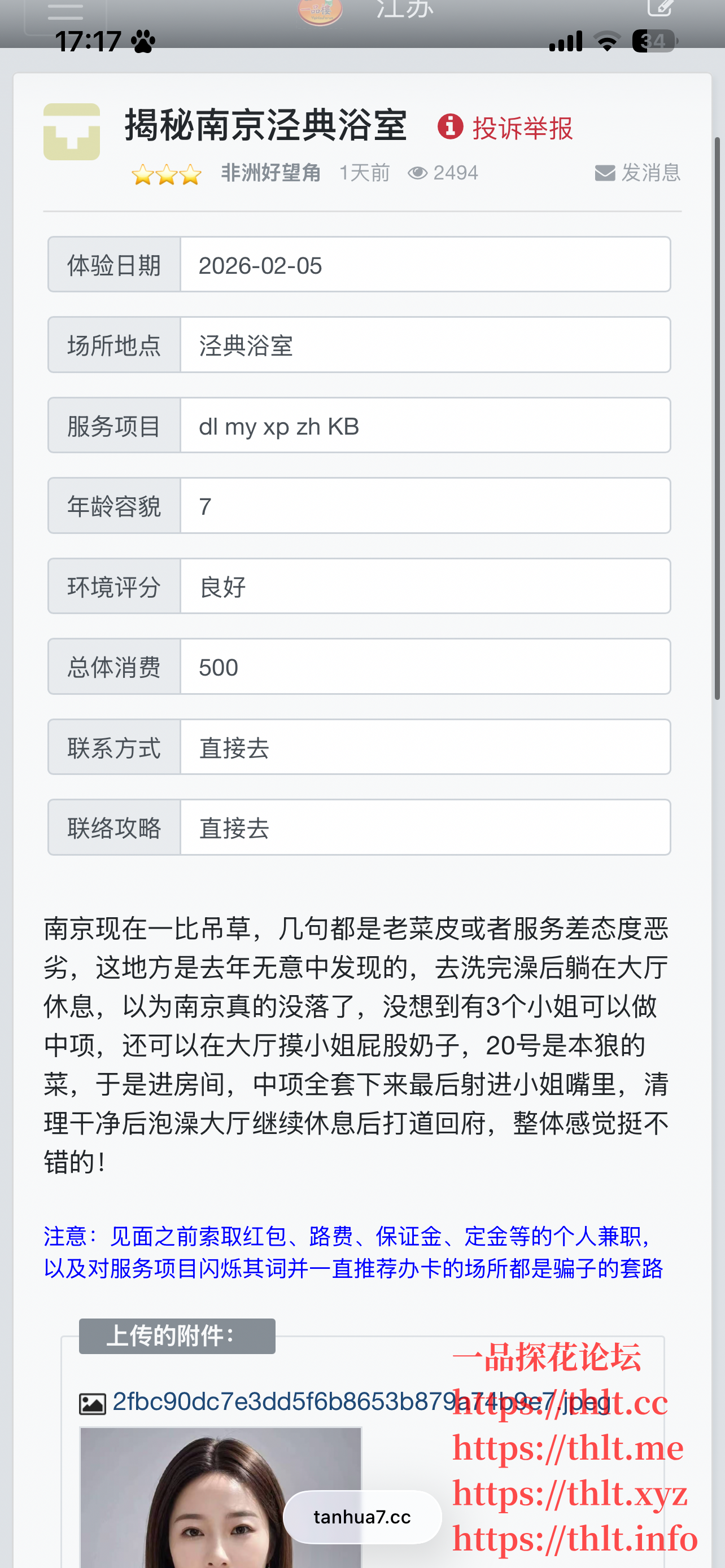
Task: Click the red info icon beside 投诉举报
Action: coord(450,126)
